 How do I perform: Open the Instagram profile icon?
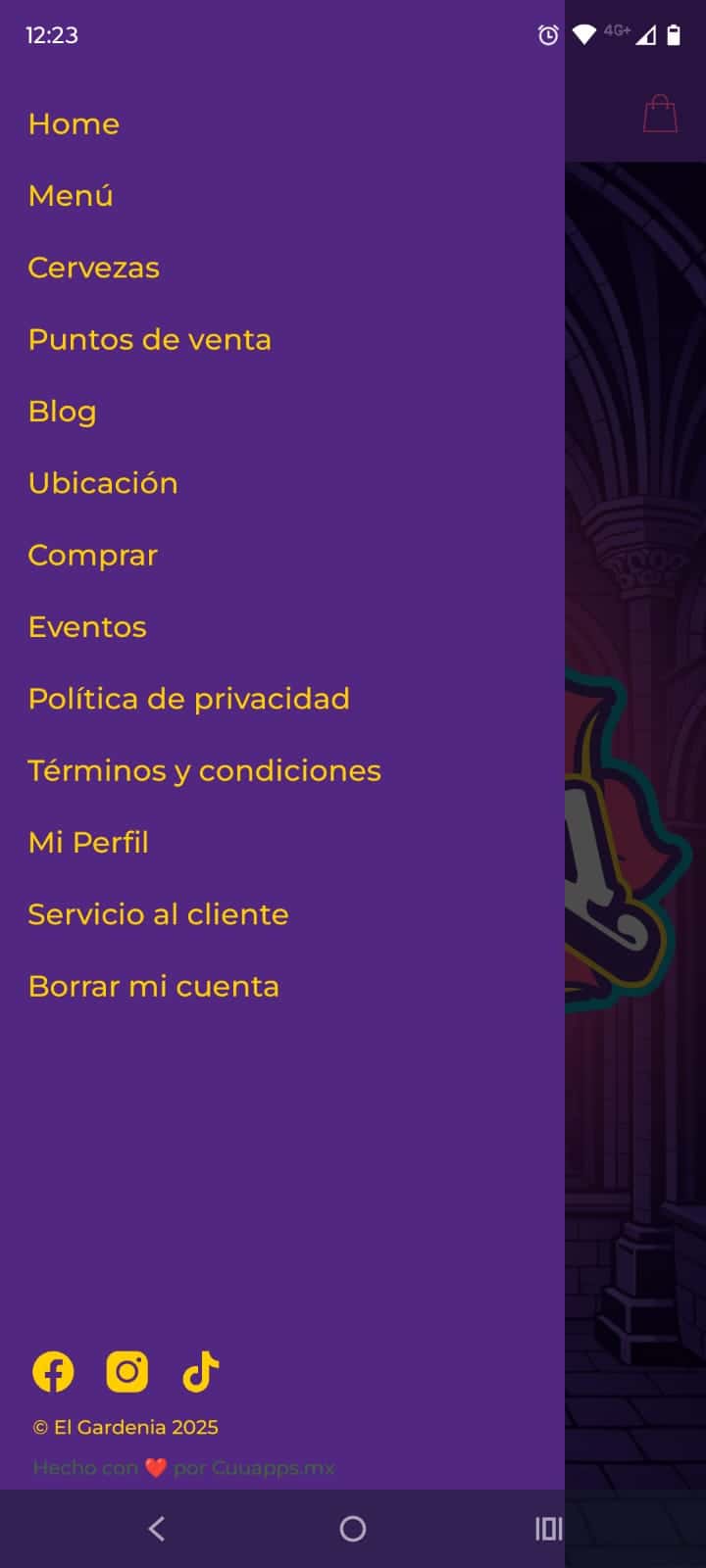click(127, 1372)
